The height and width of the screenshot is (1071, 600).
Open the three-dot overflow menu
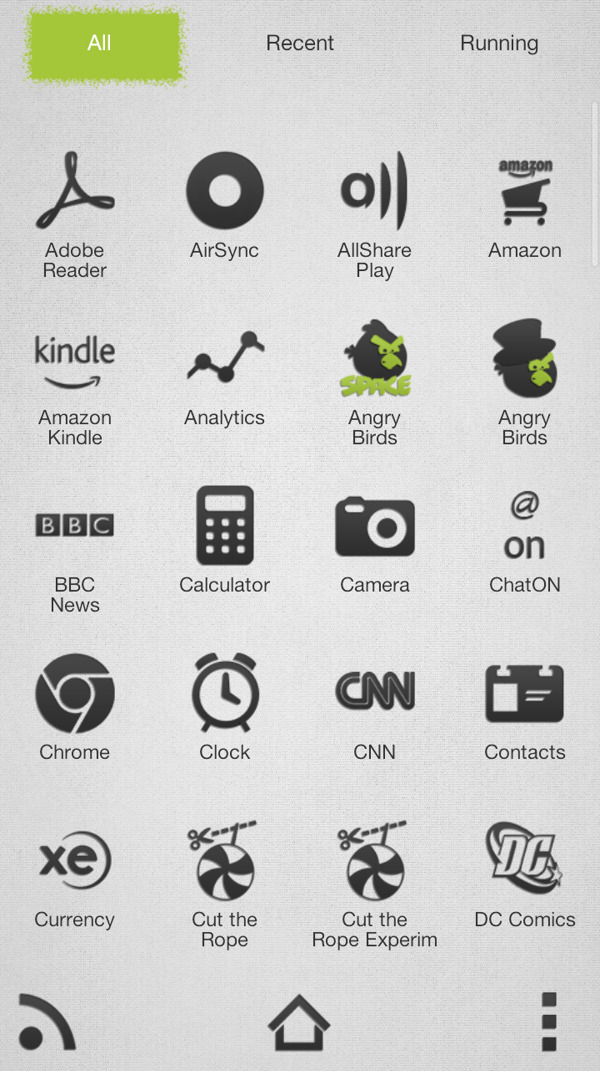click(548, 1022)
